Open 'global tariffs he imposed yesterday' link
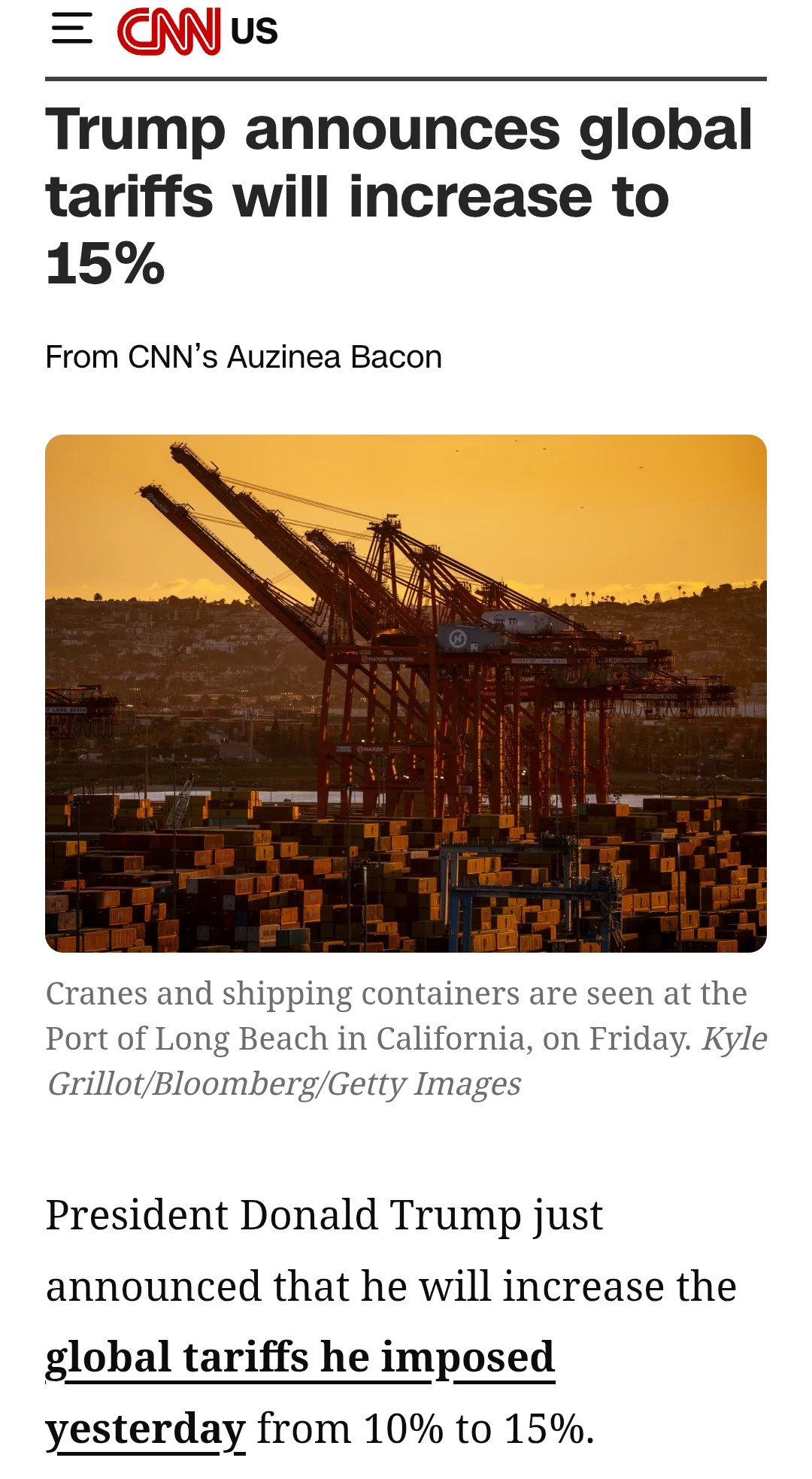The image size is (812, 1479). [x=299, y=1358]
